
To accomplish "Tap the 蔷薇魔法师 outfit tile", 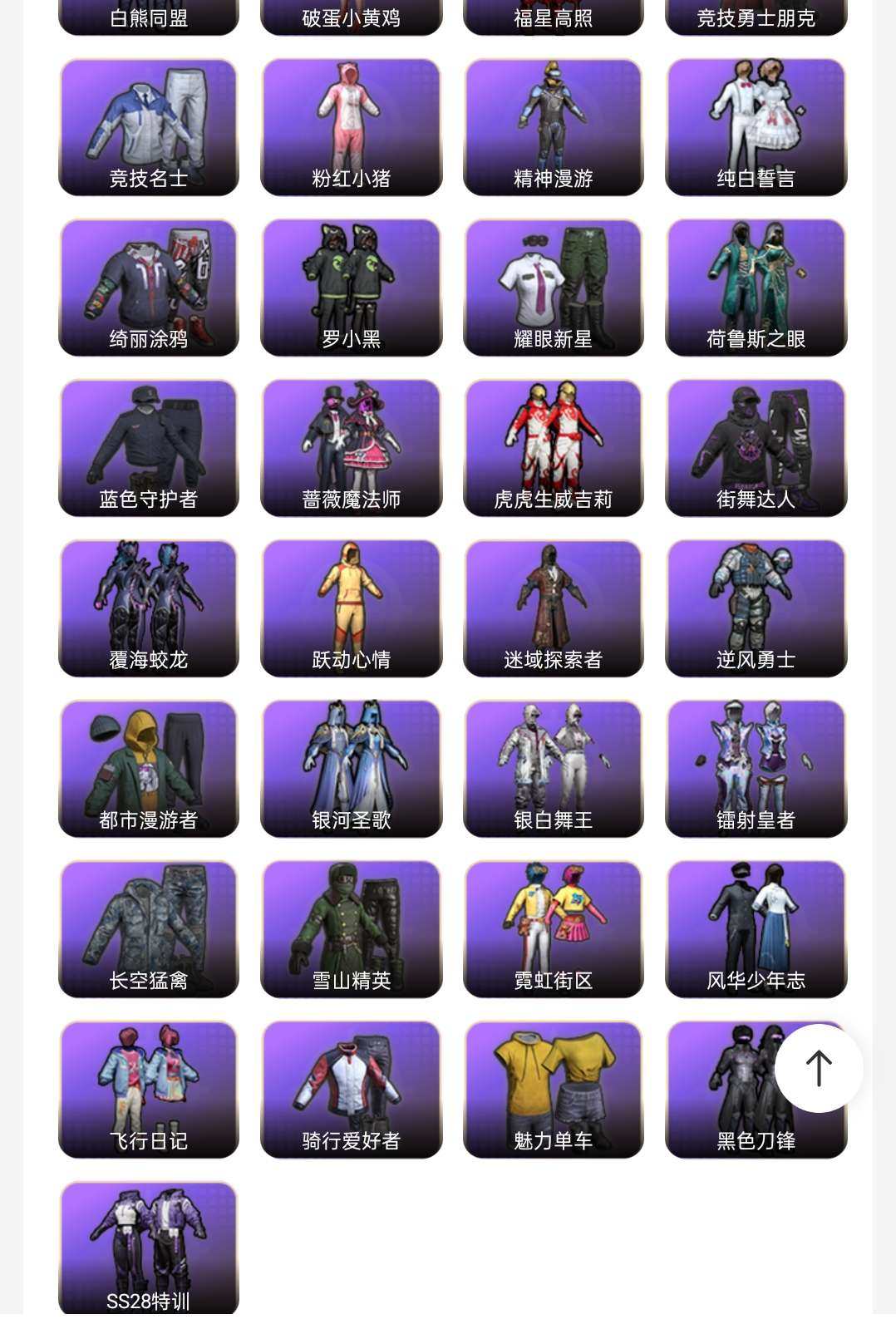I will pyautogui.click(x=351, y=448).
